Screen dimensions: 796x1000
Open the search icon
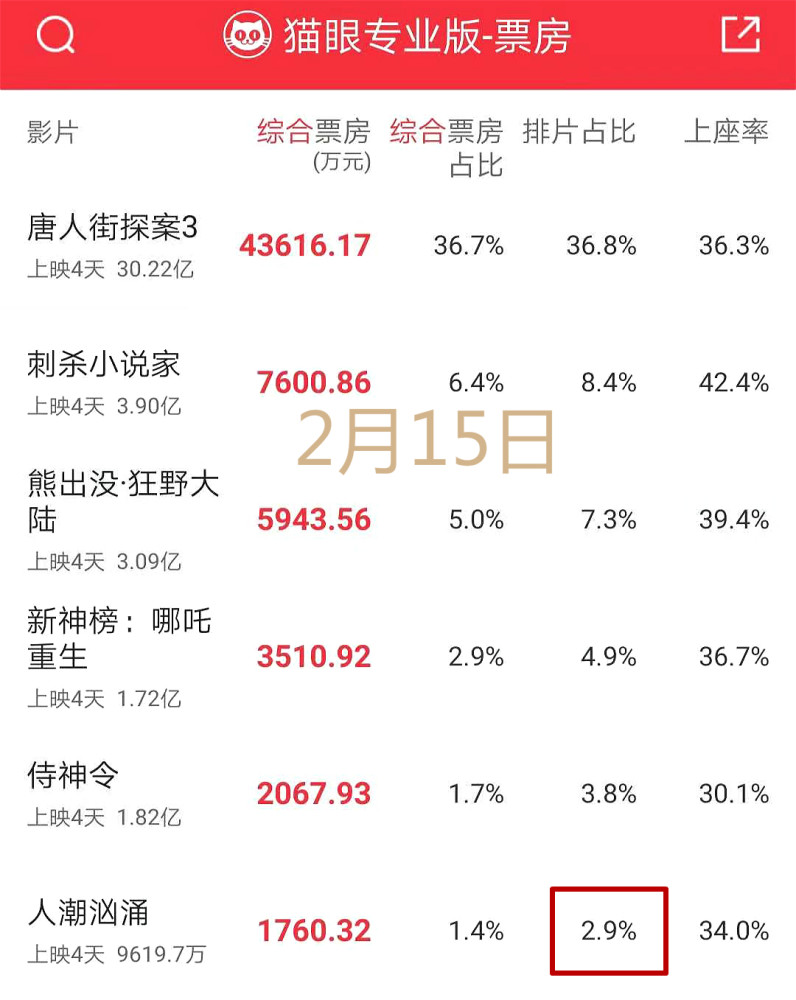click(55, 36)
